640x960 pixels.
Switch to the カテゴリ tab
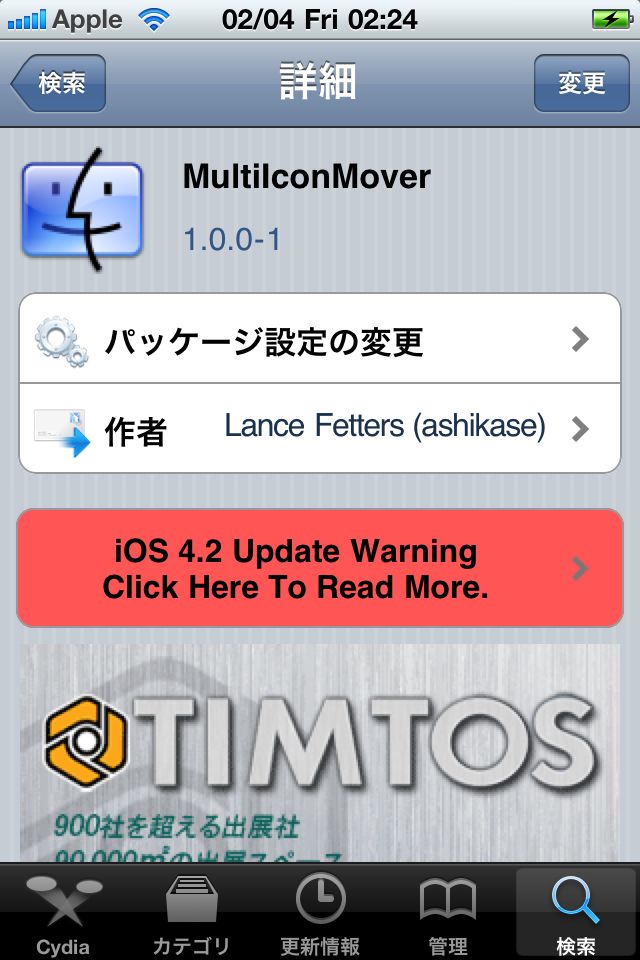pyautogui.click(x=191, y=914)
